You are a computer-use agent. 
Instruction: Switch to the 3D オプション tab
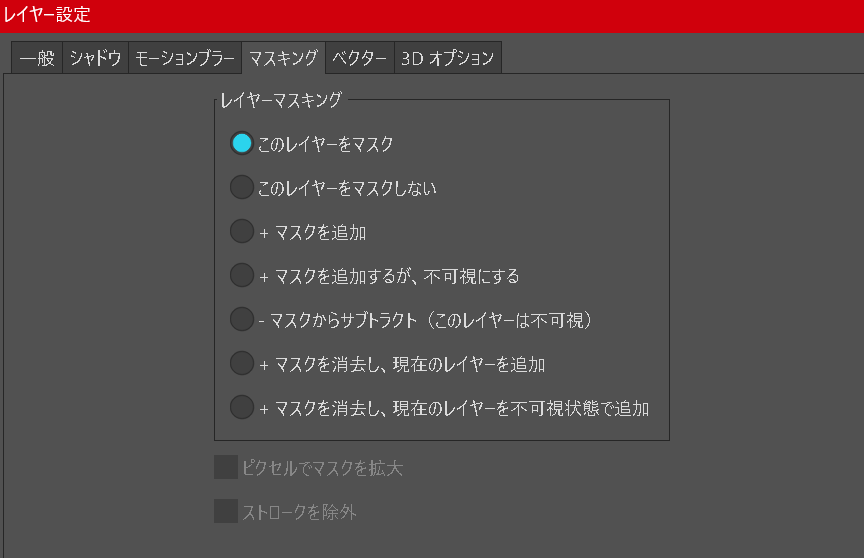447,58
